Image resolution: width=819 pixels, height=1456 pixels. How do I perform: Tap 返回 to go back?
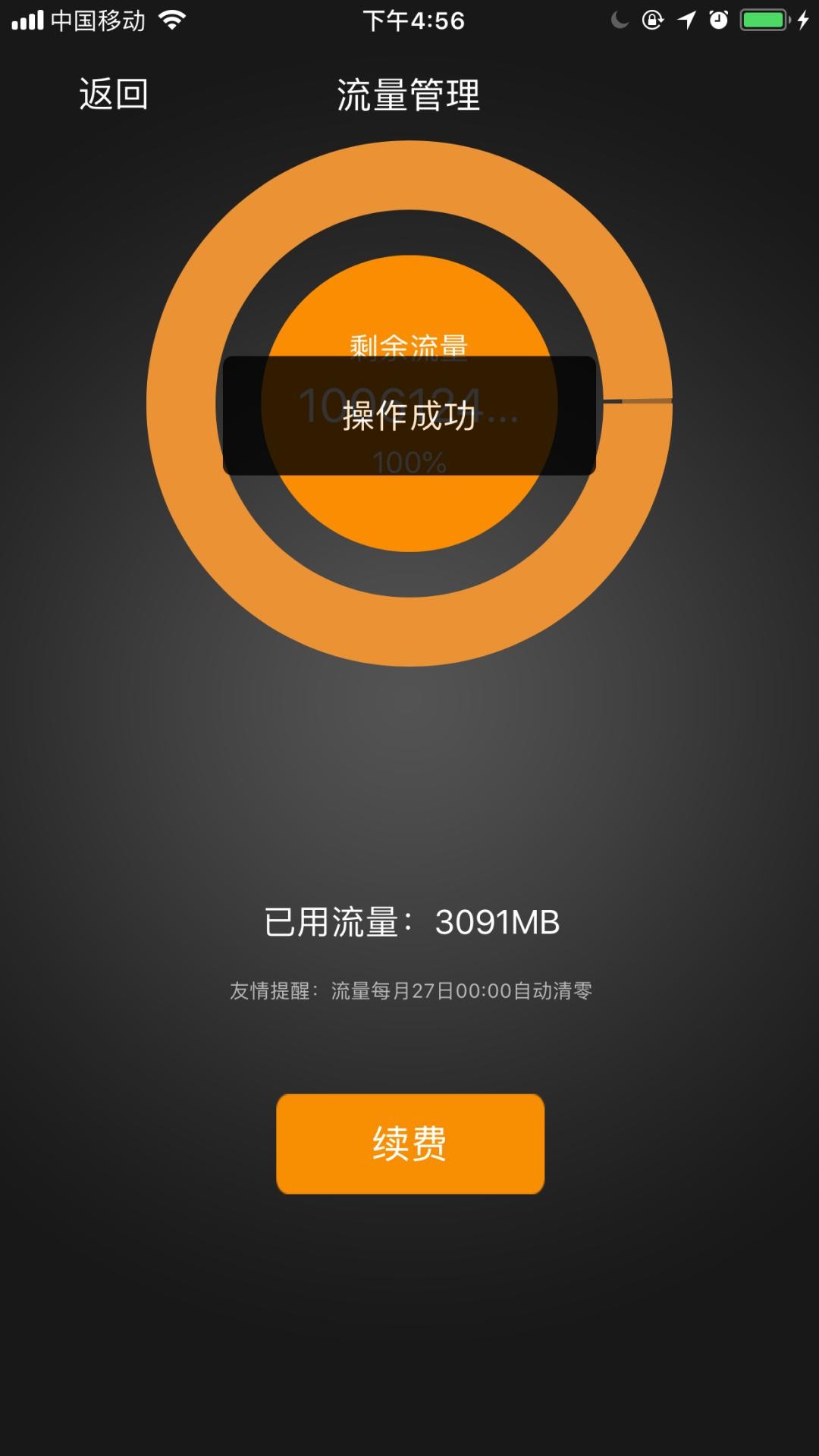coord(114,95)
